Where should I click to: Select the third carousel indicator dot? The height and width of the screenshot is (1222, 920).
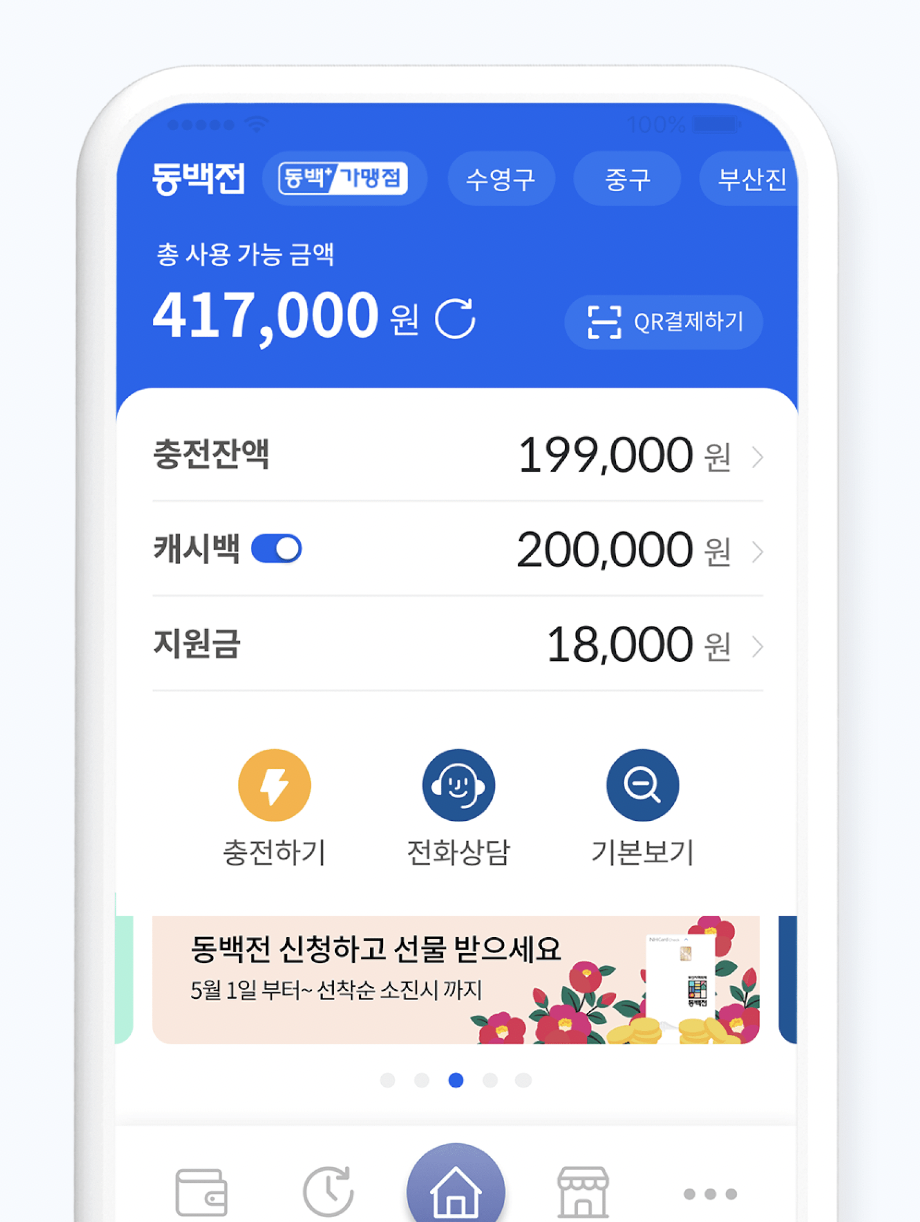(457, 1080)
